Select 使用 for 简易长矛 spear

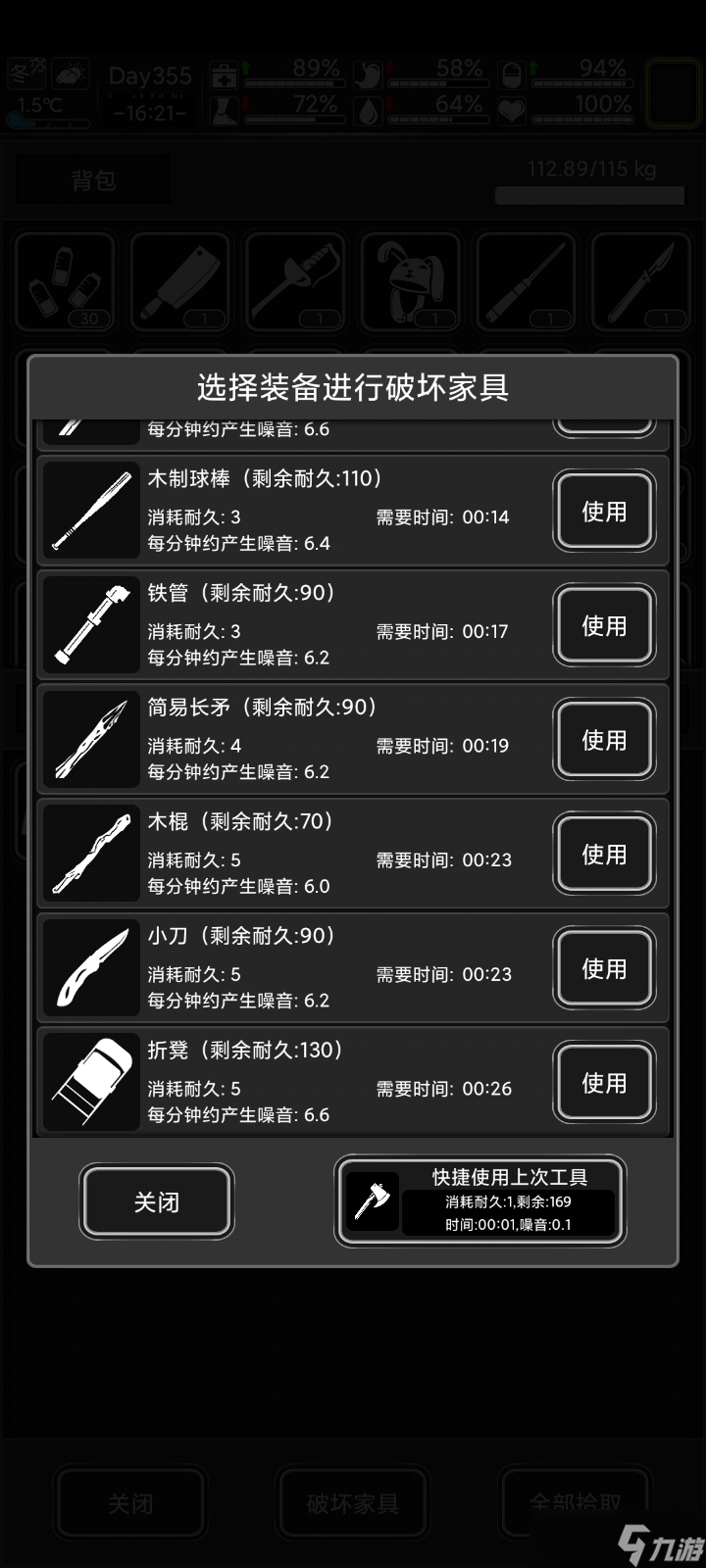coord(603,741)
